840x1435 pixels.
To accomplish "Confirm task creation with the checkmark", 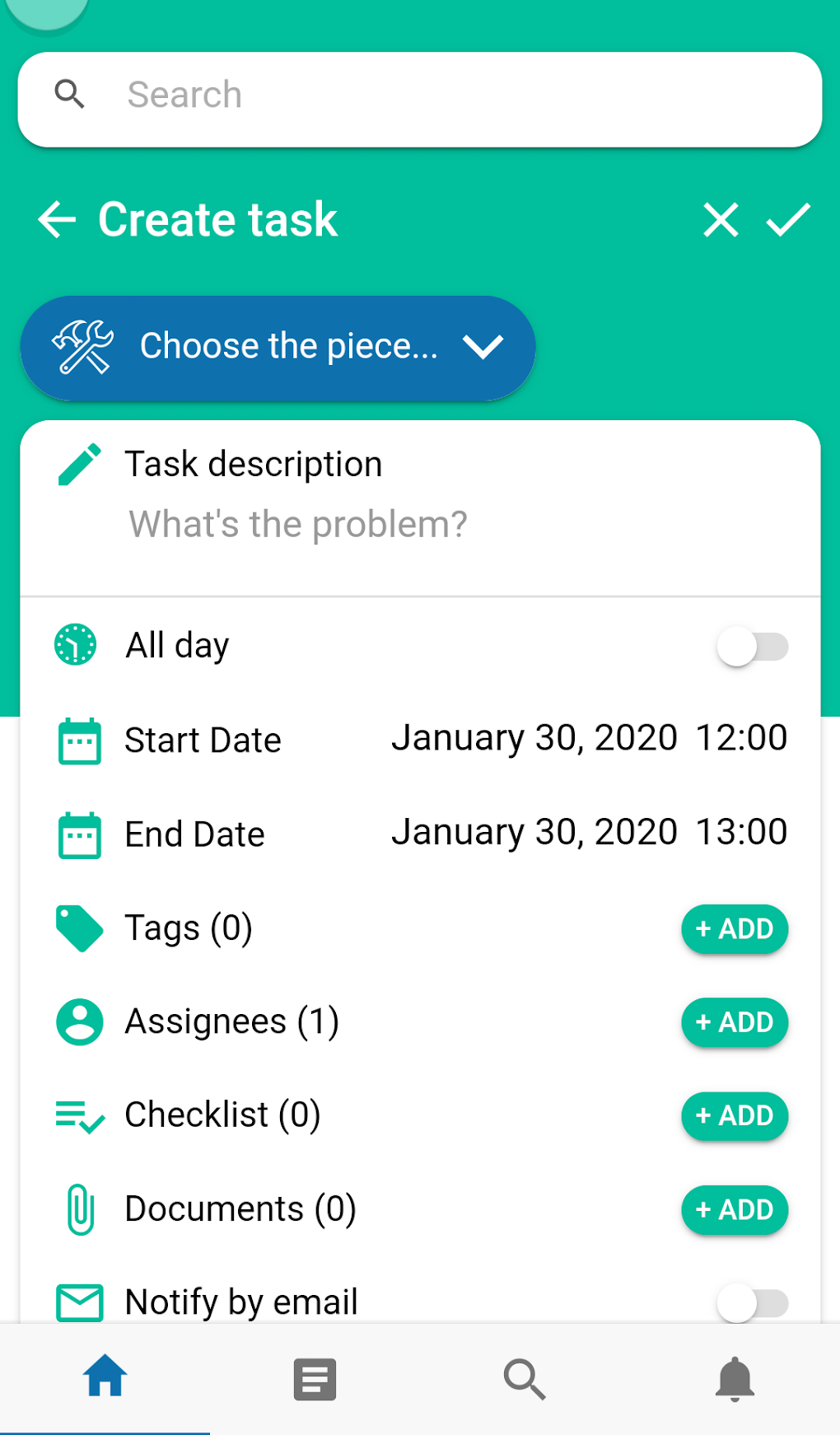I will coord(787,220).
